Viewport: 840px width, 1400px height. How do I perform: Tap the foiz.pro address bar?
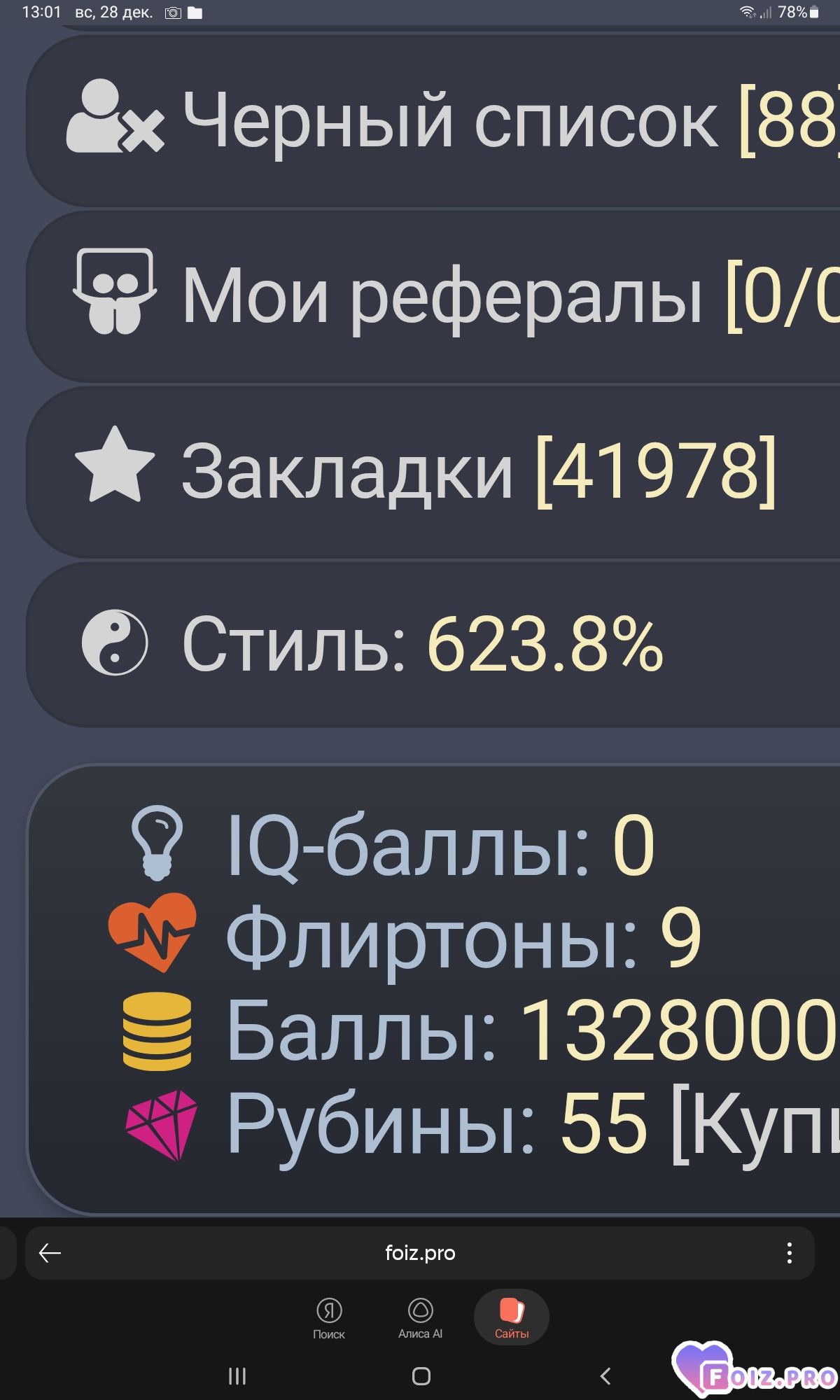(x=420, y=1252)
